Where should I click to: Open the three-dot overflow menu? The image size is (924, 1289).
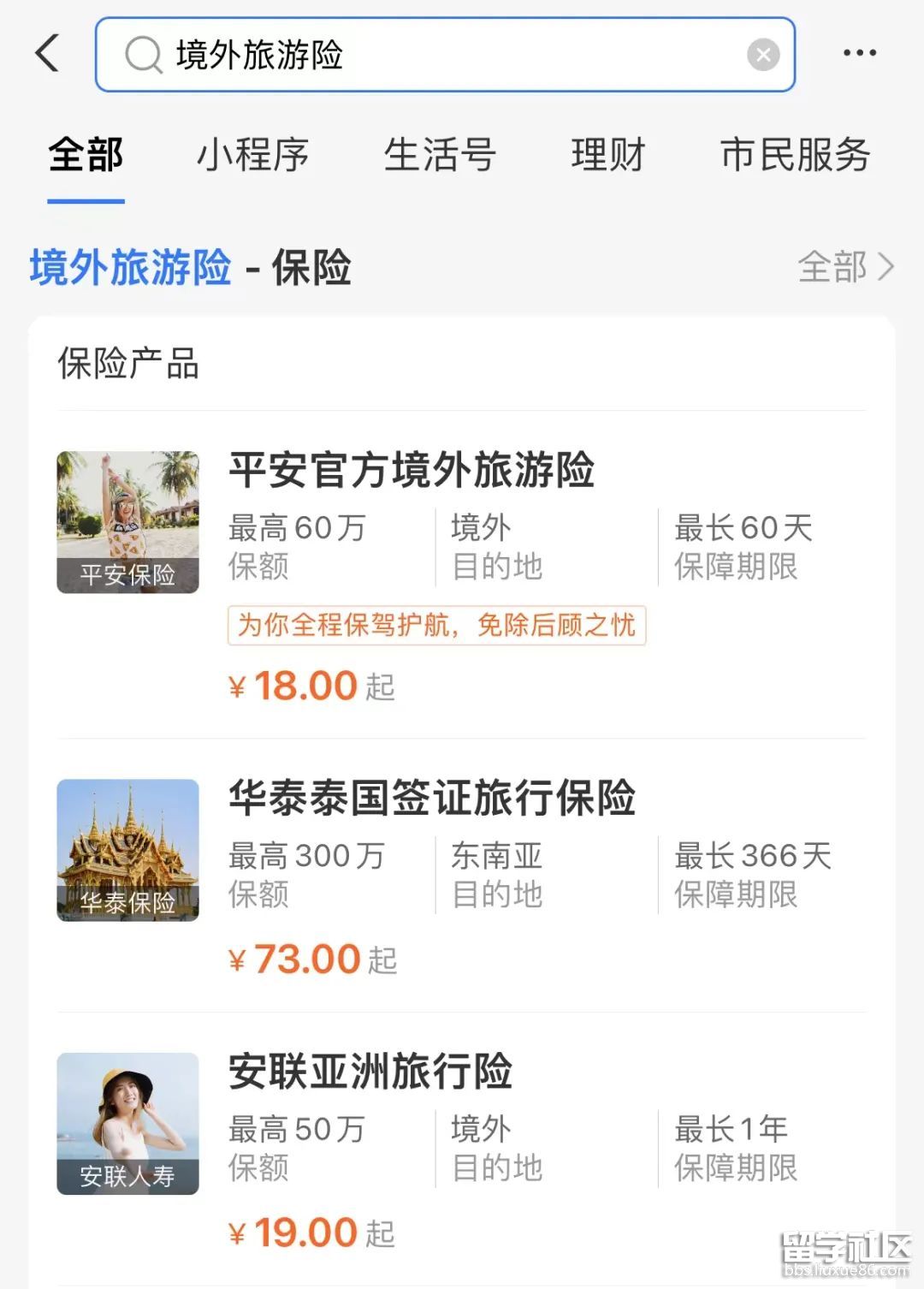coord(859,53)
